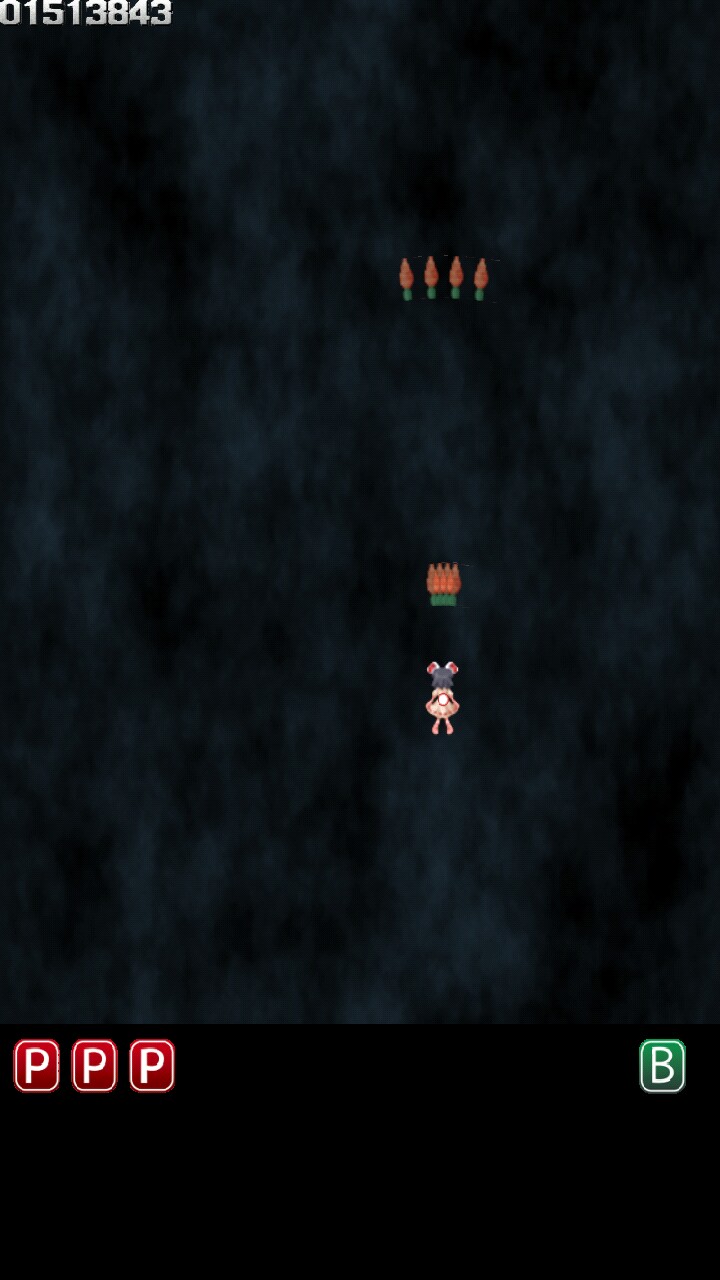The image size is (720, 1280).
Task: Tap the green B bomb button
Action: coord(662,1066)
